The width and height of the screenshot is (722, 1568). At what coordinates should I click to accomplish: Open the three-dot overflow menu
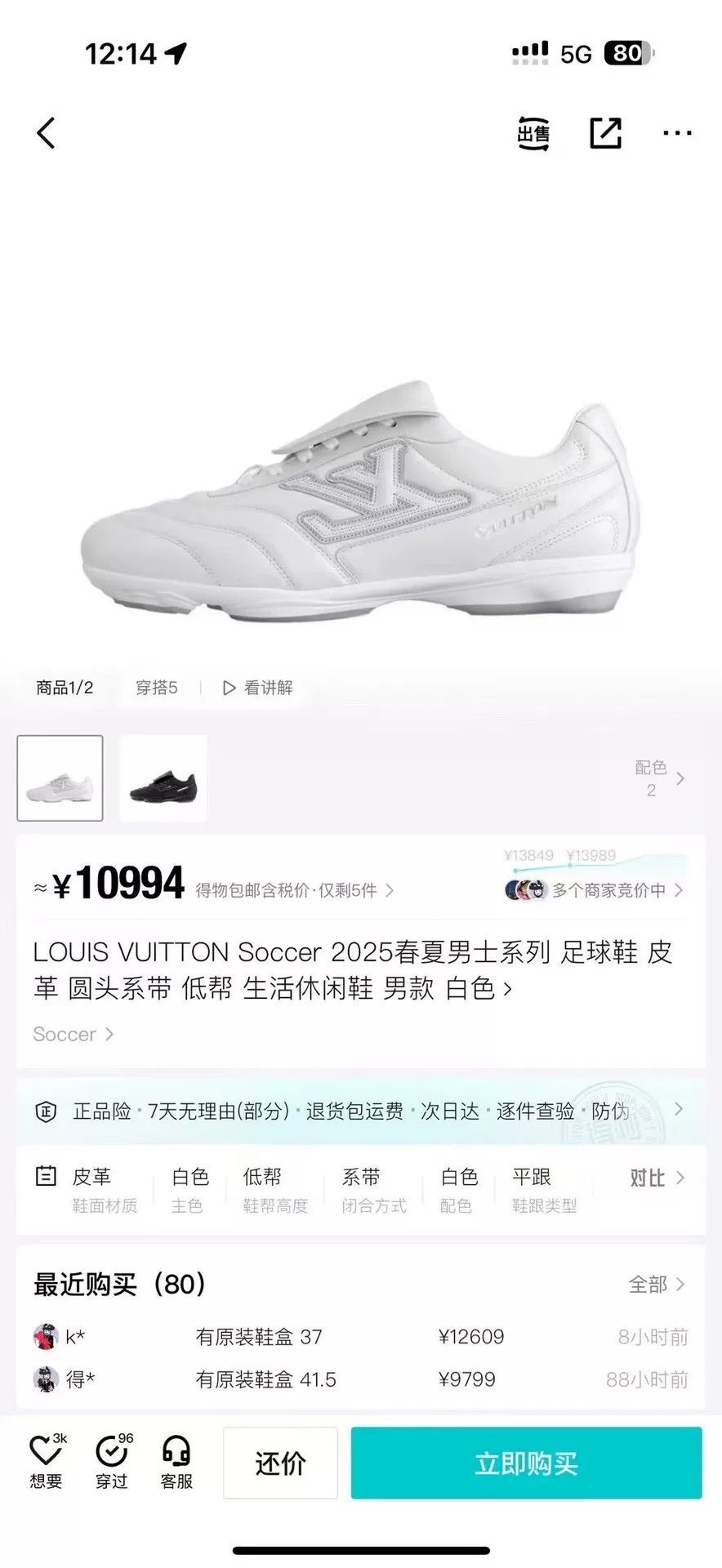coord(677,133)
